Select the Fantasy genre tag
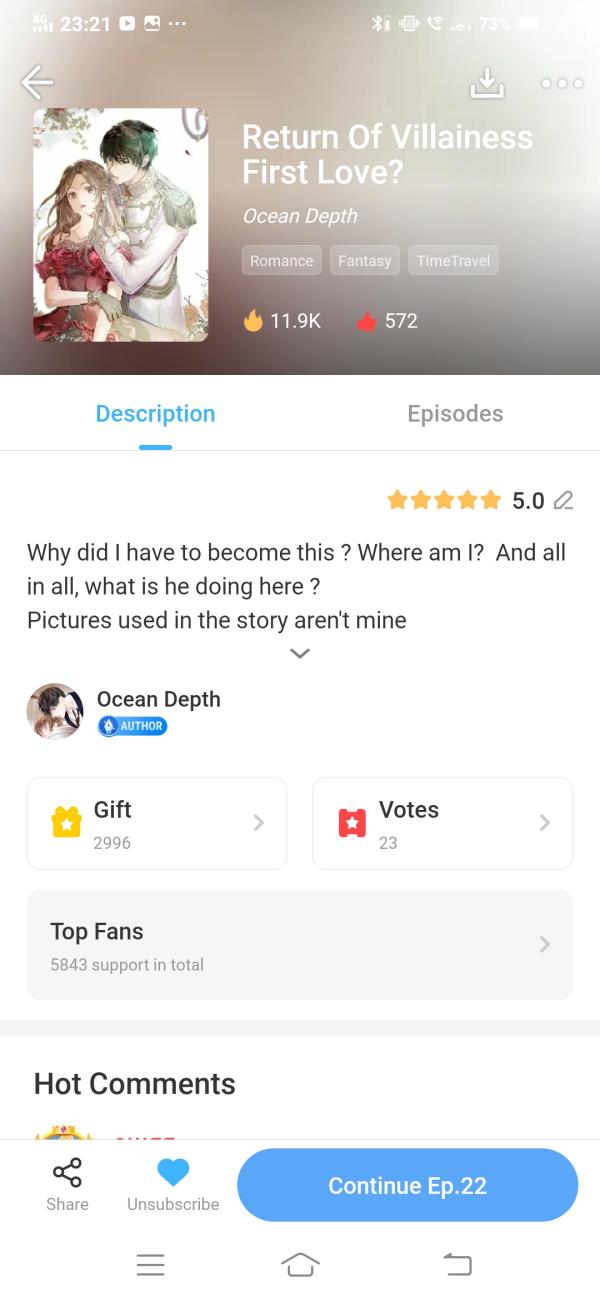Viewport: 600px width, 1300px height. (364, 261)
